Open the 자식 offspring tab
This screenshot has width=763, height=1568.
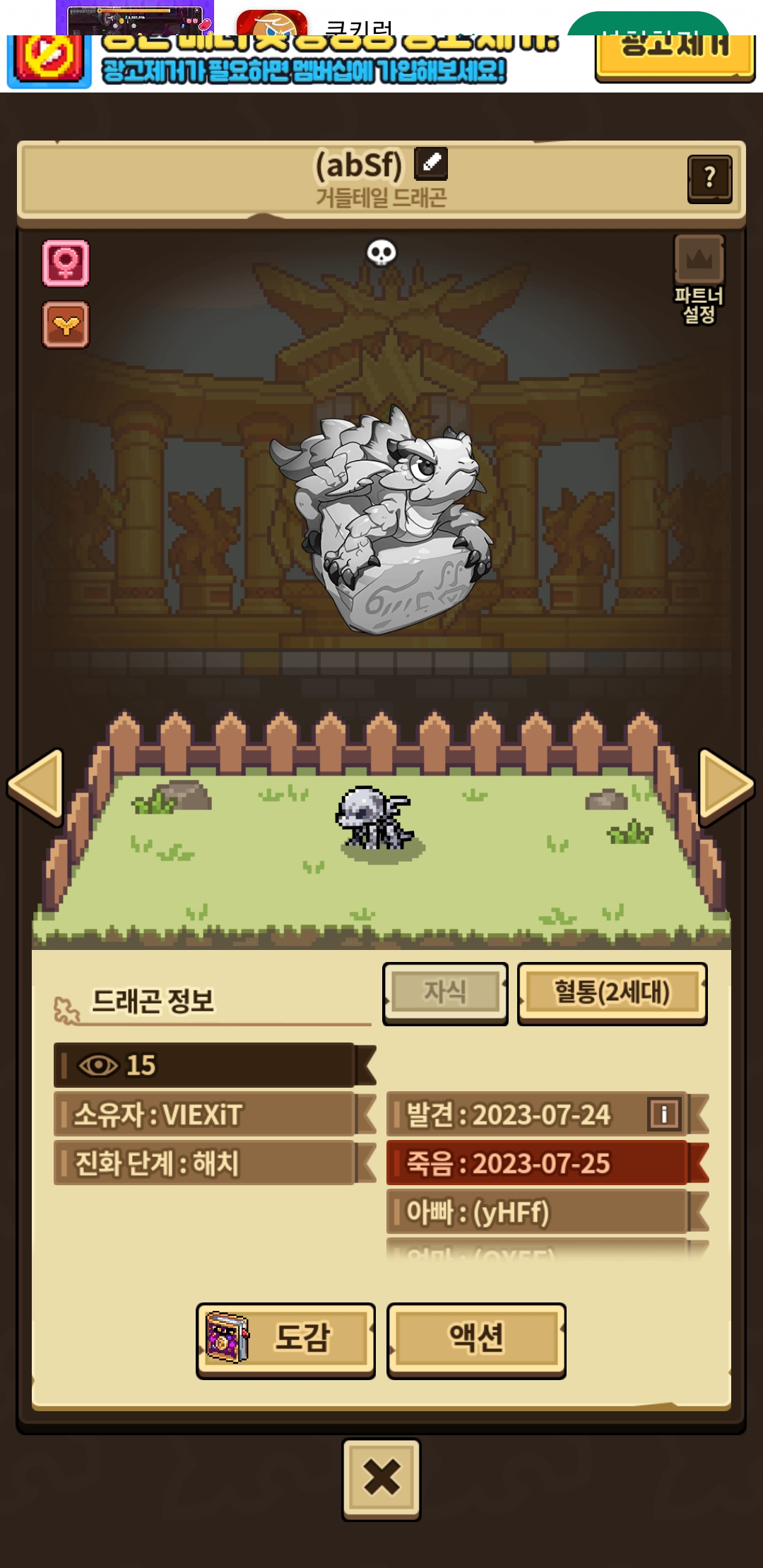click(445, 992)
